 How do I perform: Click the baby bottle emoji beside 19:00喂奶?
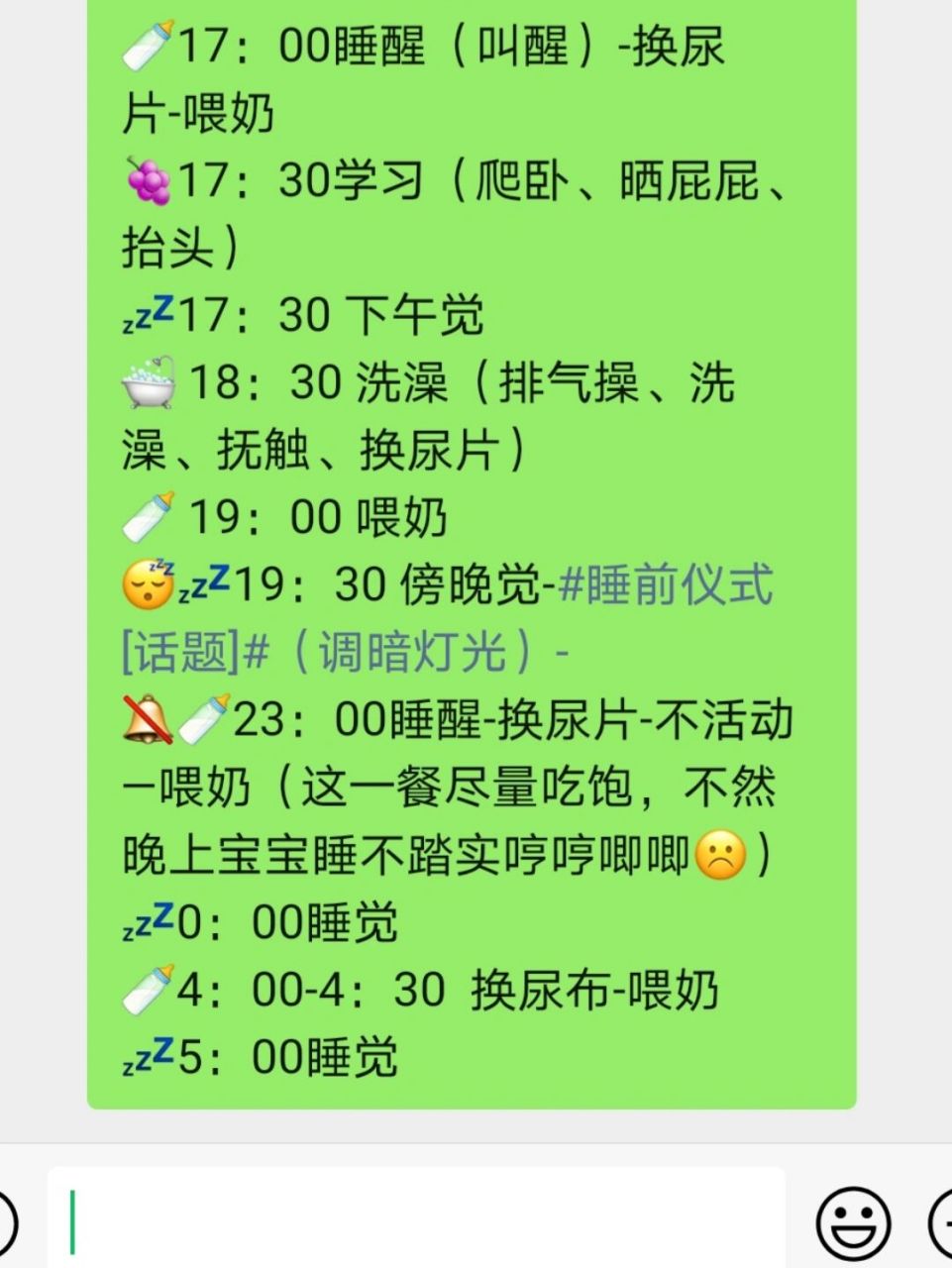[x=149, y=515]
